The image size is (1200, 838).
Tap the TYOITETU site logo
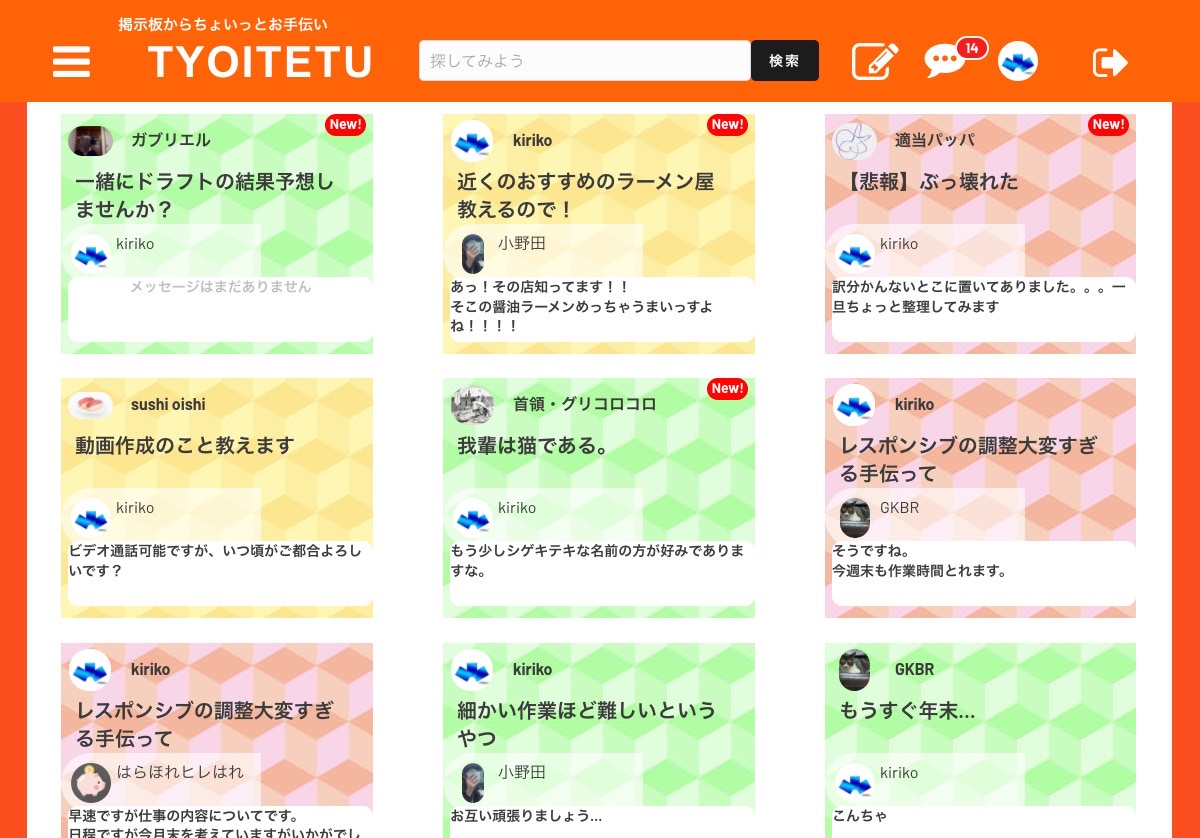(x=260, y=62)
